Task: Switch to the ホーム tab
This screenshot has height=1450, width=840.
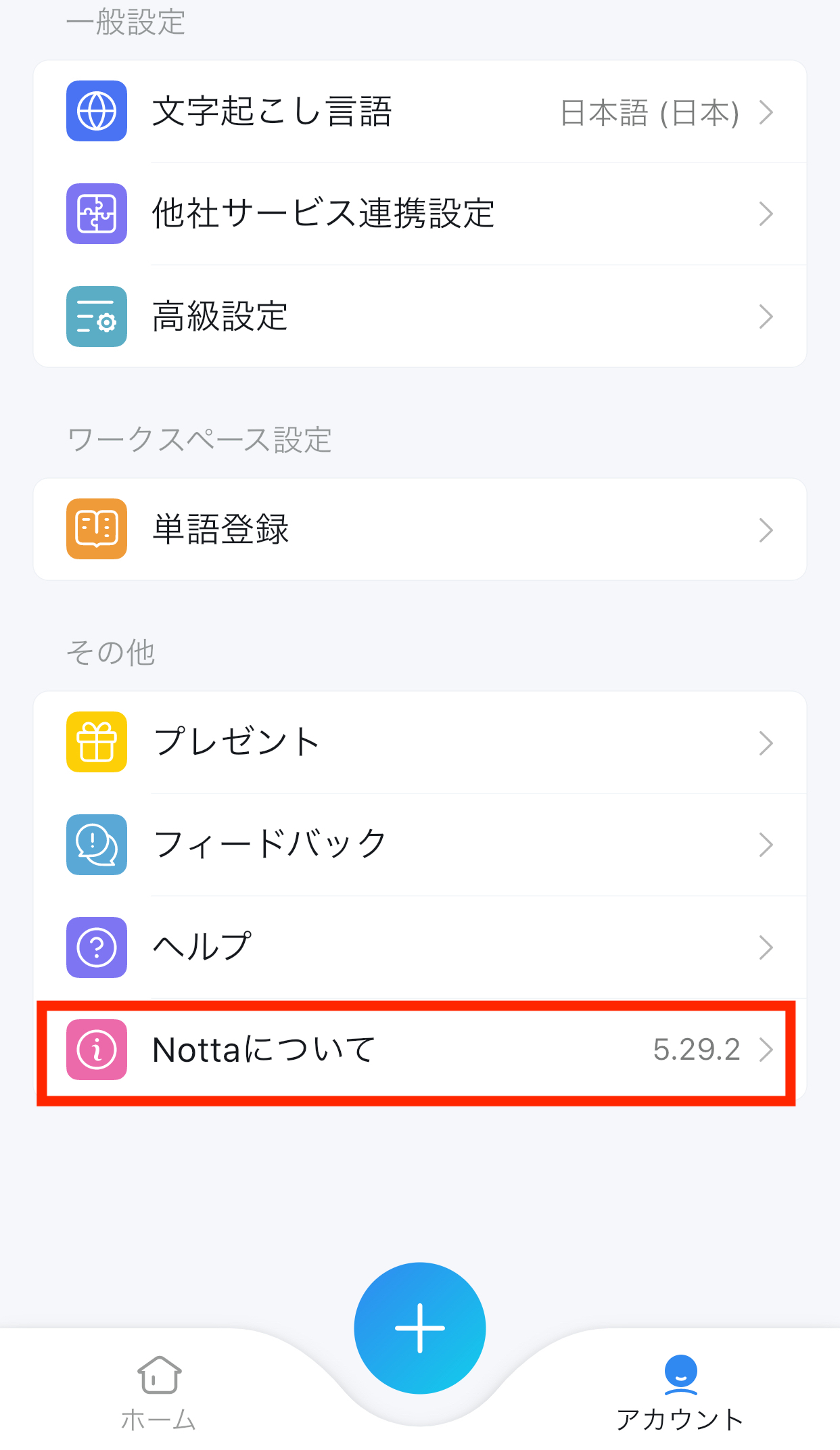Action: click(159, 1393)
